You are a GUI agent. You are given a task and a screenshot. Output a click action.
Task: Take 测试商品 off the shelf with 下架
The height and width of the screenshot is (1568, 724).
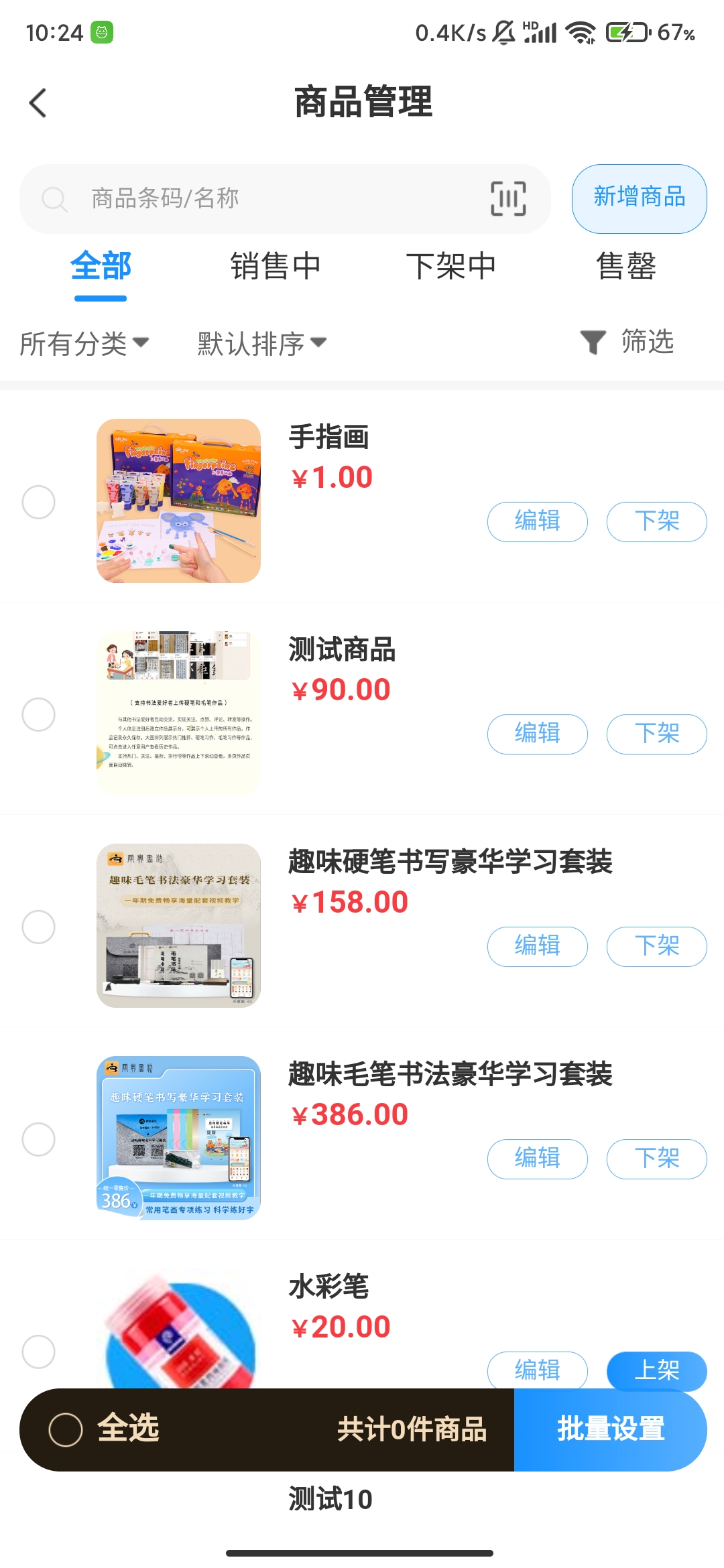click(x=656, y=734)
